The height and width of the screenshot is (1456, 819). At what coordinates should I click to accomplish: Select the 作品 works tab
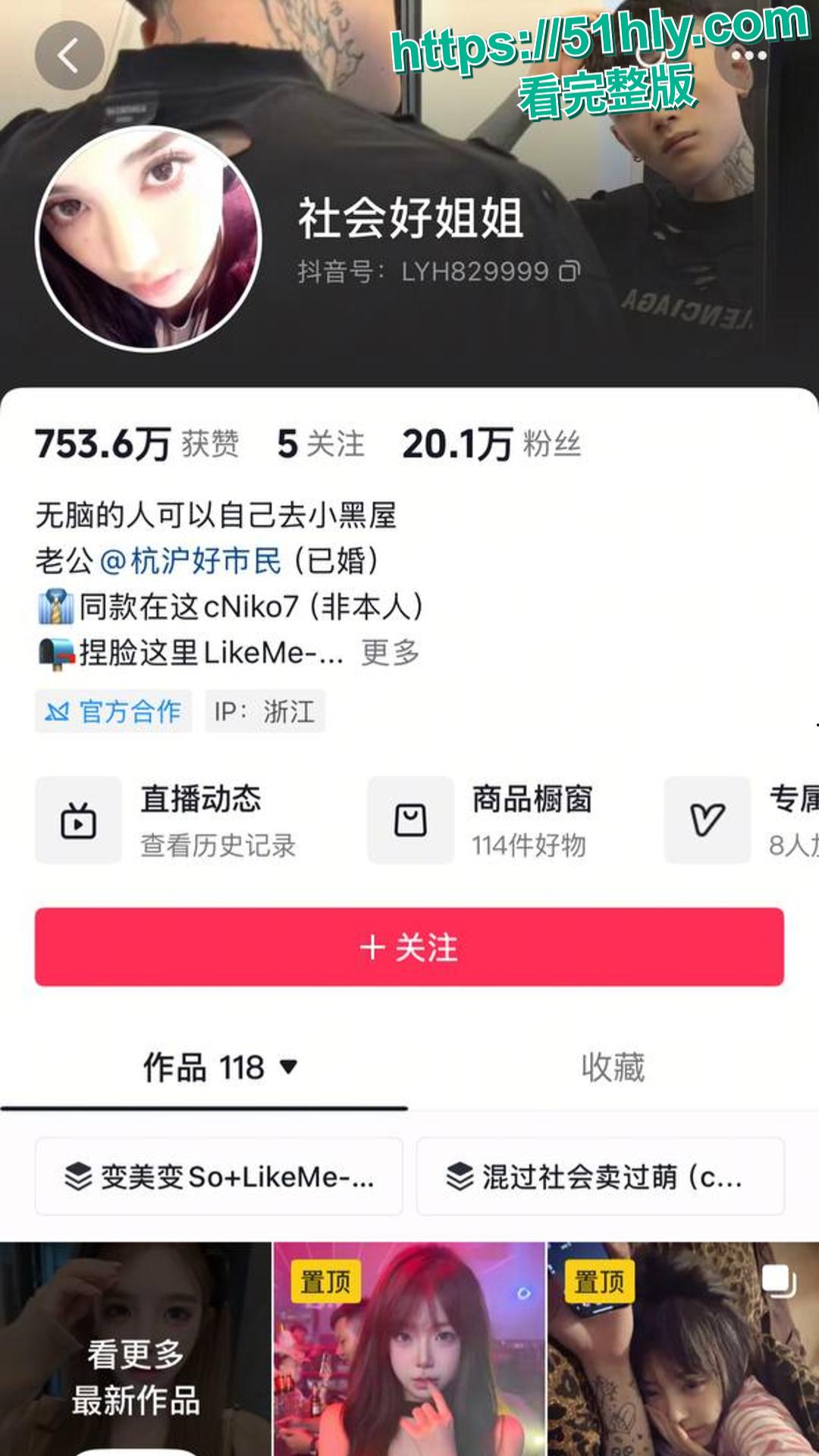(199, 1068)
